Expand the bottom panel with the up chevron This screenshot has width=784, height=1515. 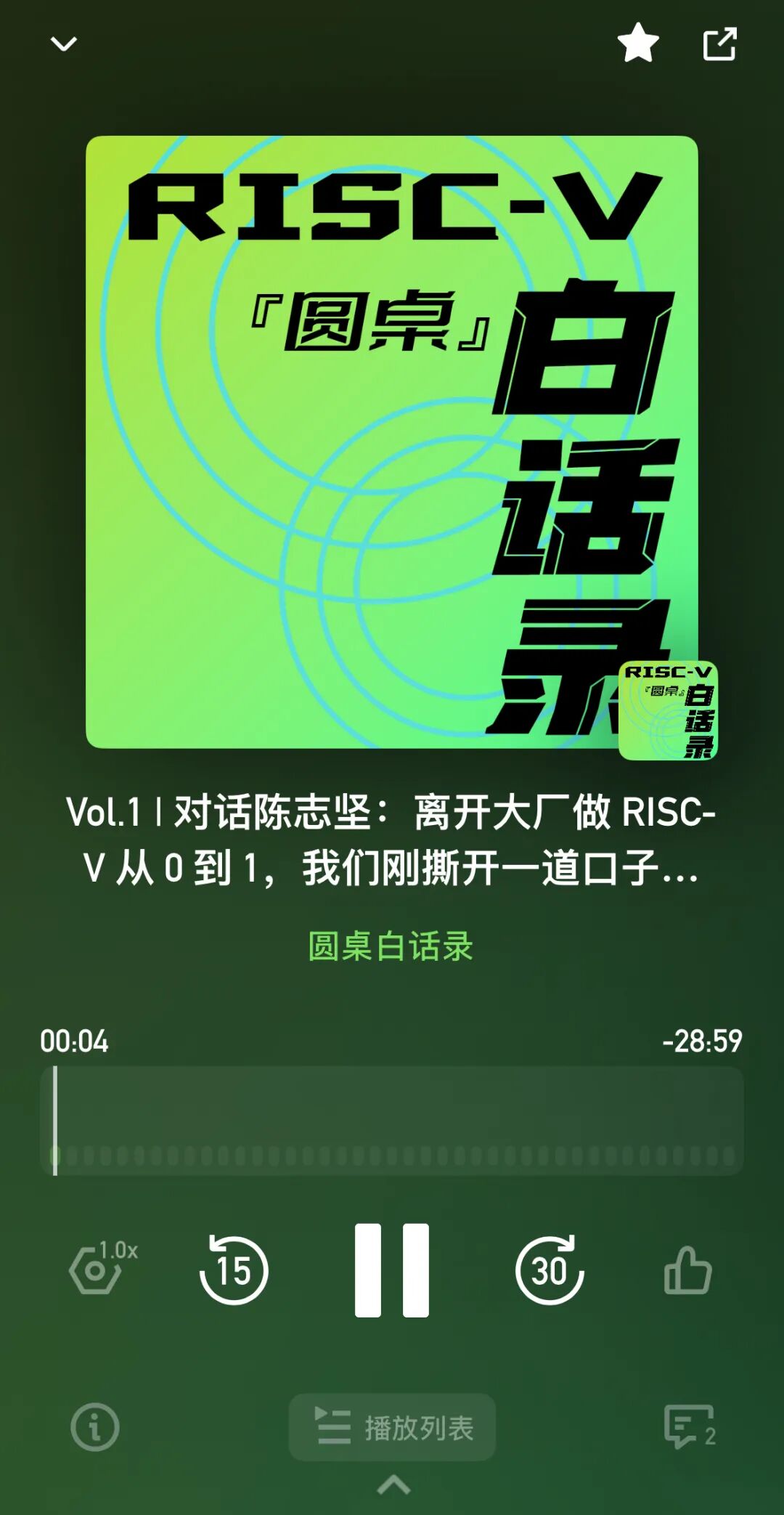tap(393, 1484)
